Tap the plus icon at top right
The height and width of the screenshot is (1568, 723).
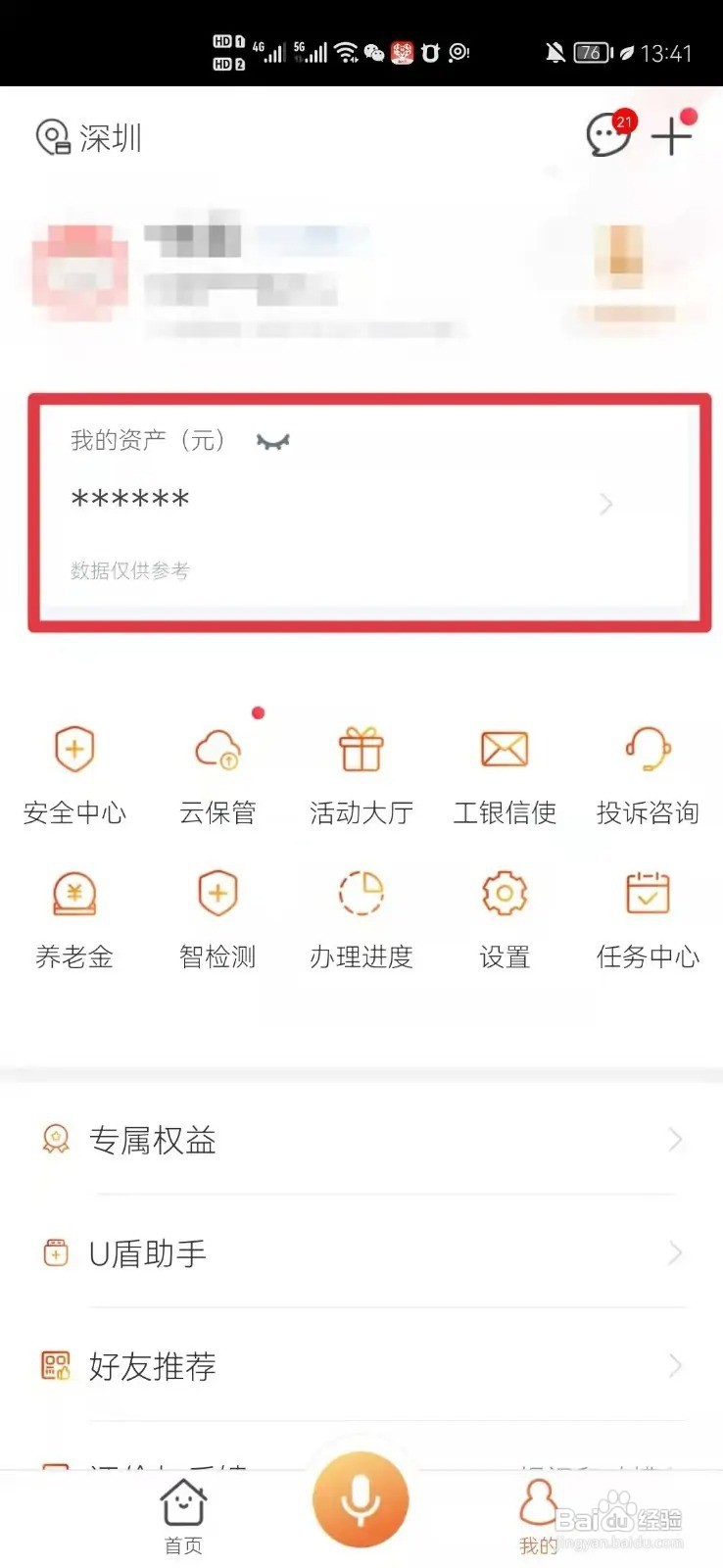672,136
